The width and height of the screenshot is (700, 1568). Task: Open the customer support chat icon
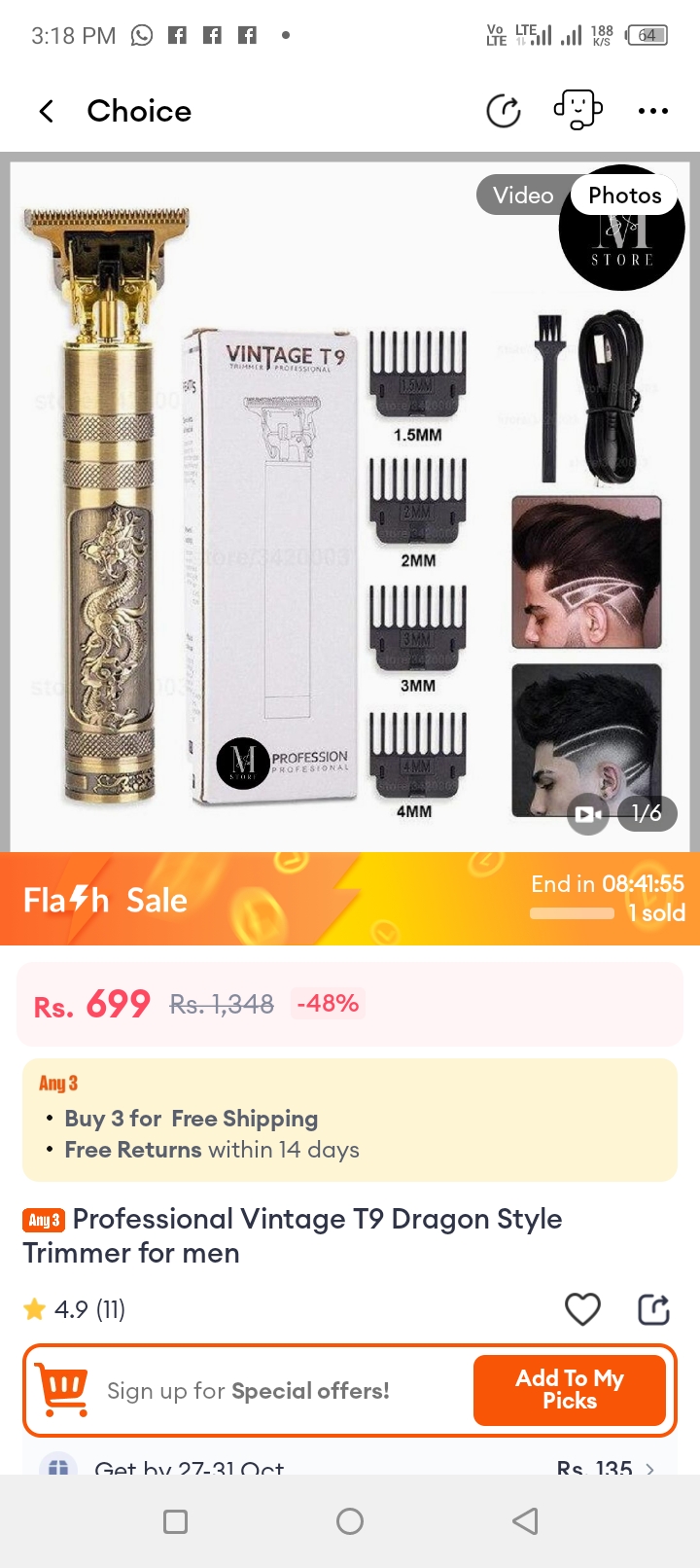click(x=577, y=110)
